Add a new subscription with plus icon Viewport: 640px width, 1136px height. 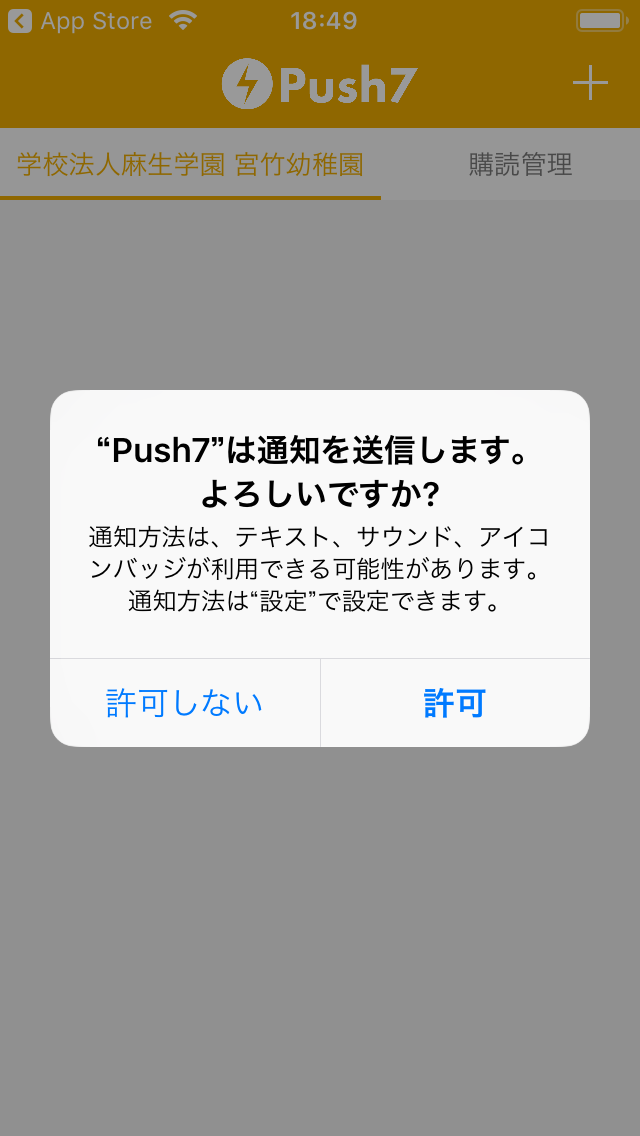click(x=590, y=83)
